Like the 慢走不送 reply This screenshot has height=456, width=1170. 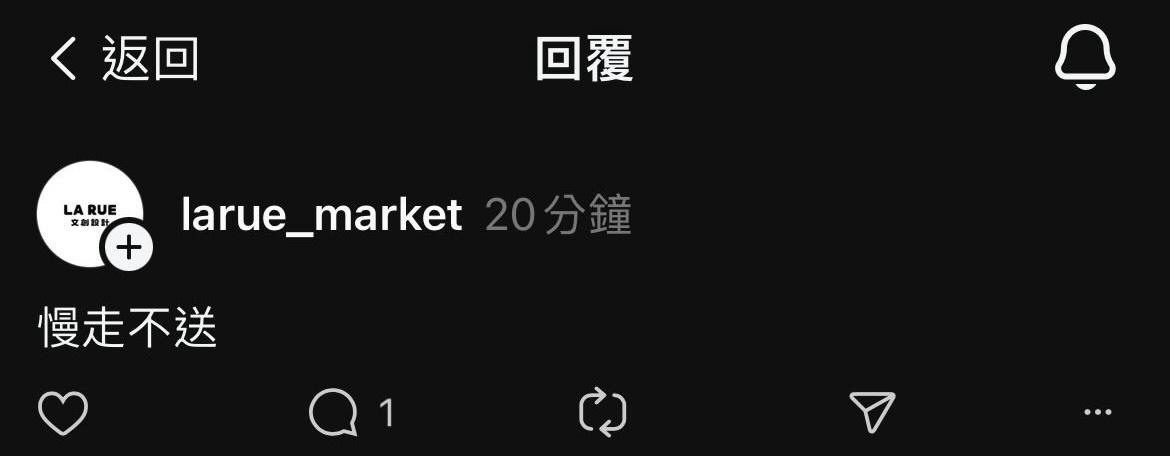point(63,412)
